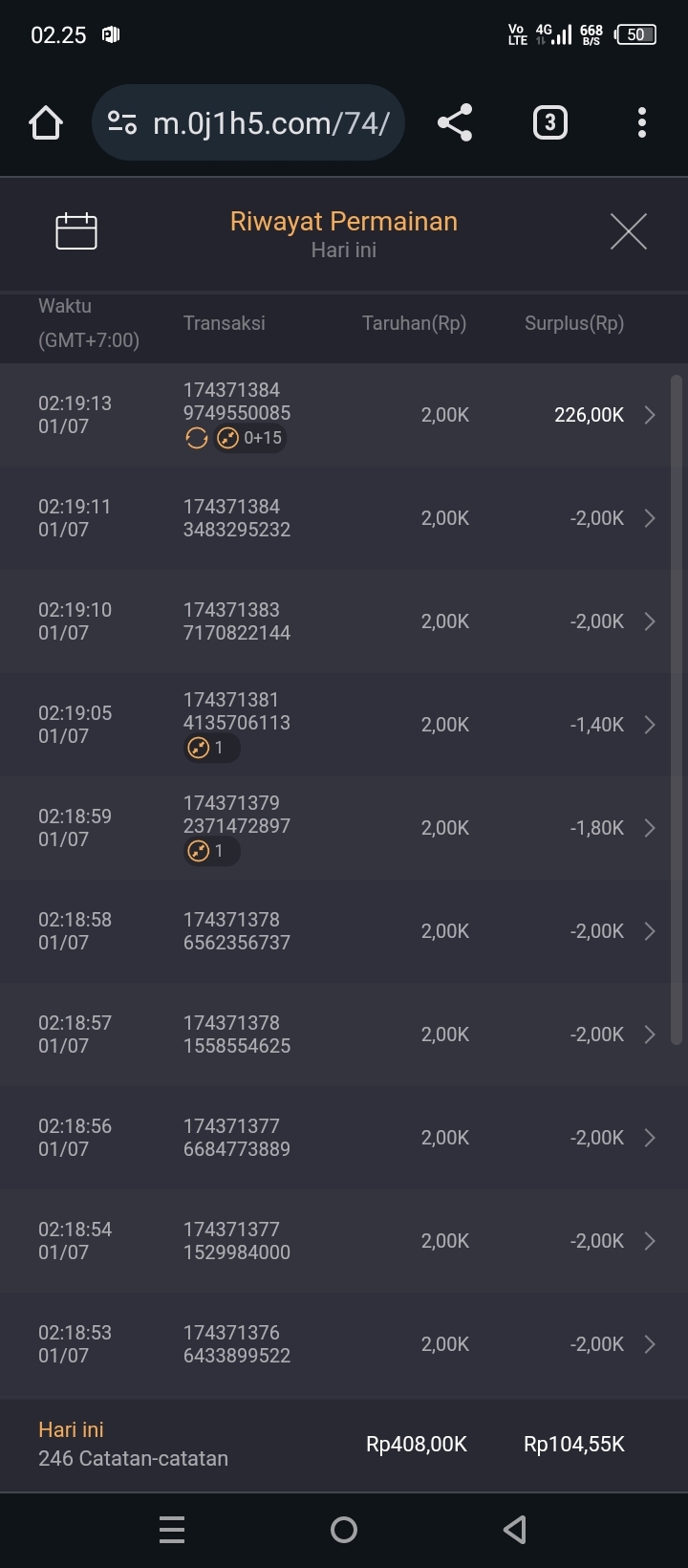Open the browser overflow menu
This screenshot has height=1568, width=688.
[x=641, y=123]
